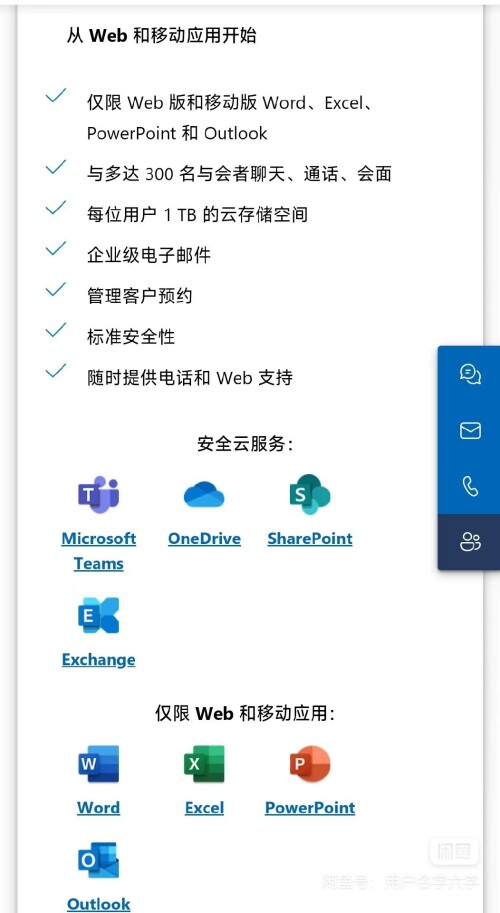Viewport: 500px width, 913px height.
Task: Open the SharePoint link
Action: click(310, 539)
